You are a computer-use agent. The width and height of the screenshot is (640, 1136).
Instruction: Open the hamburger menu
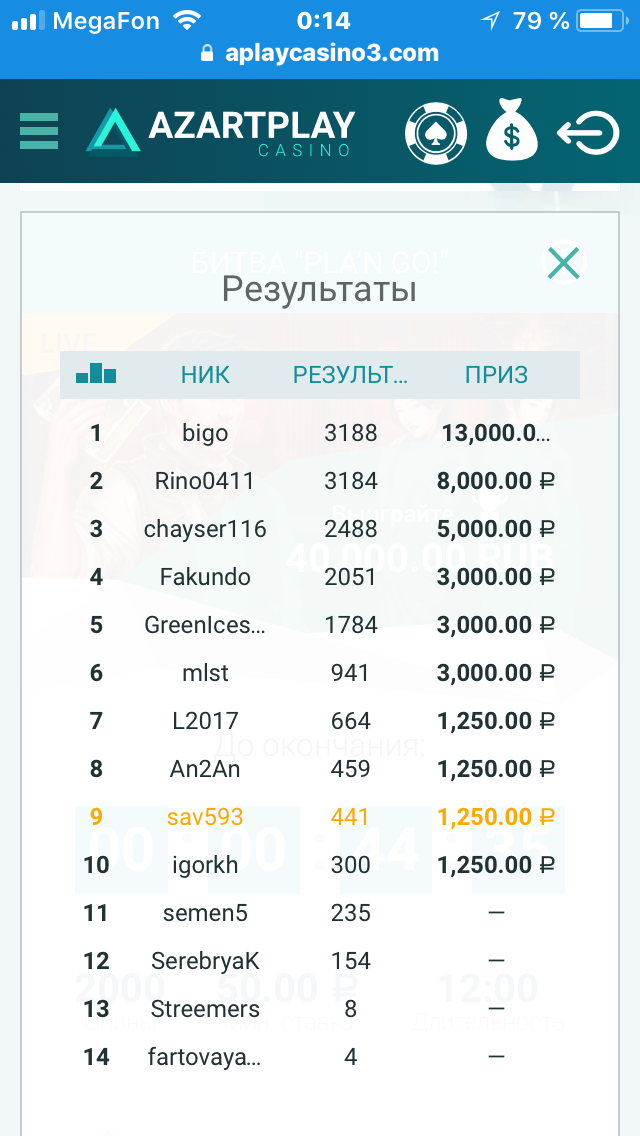(x=39, y=131)
